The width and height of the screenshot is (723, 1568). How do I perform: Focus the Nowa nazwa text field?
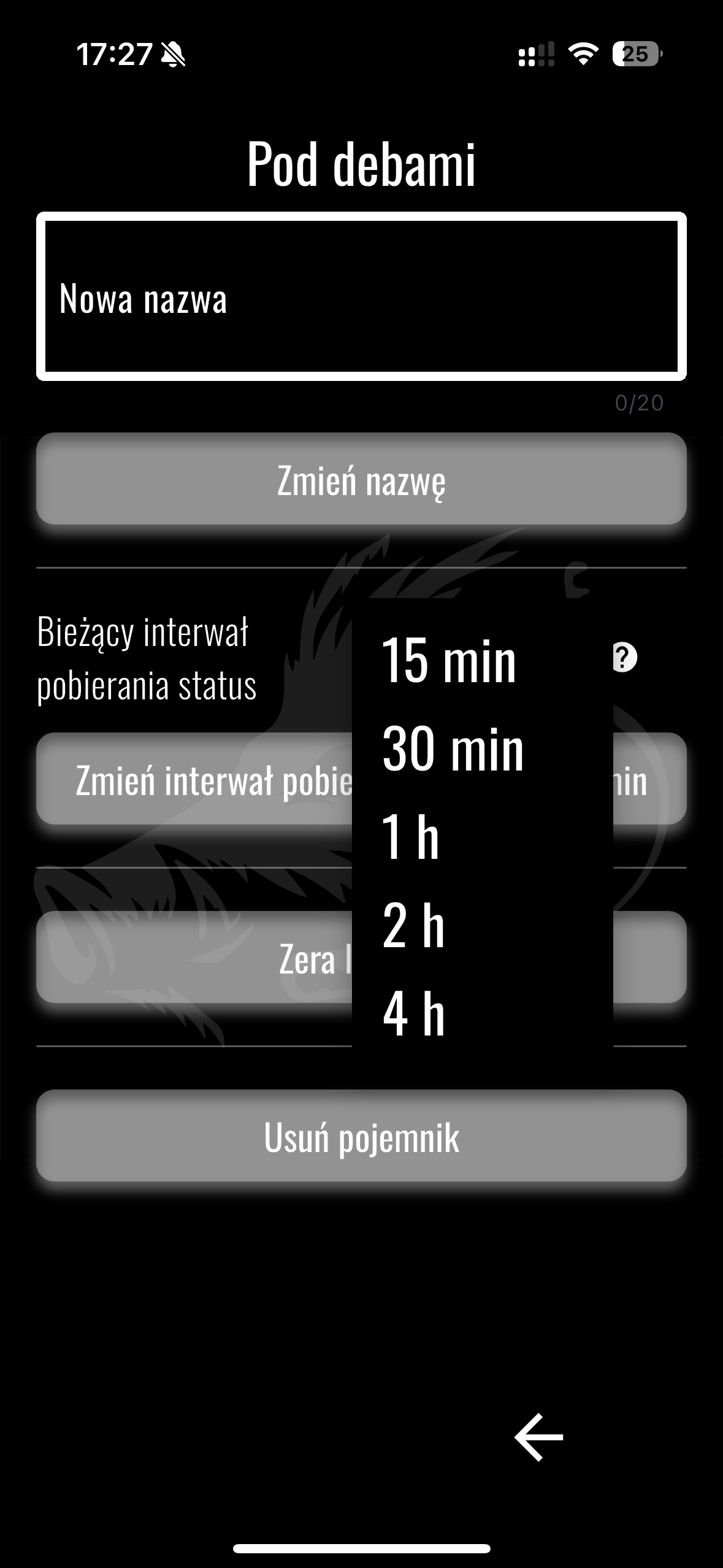click(361, 298)
